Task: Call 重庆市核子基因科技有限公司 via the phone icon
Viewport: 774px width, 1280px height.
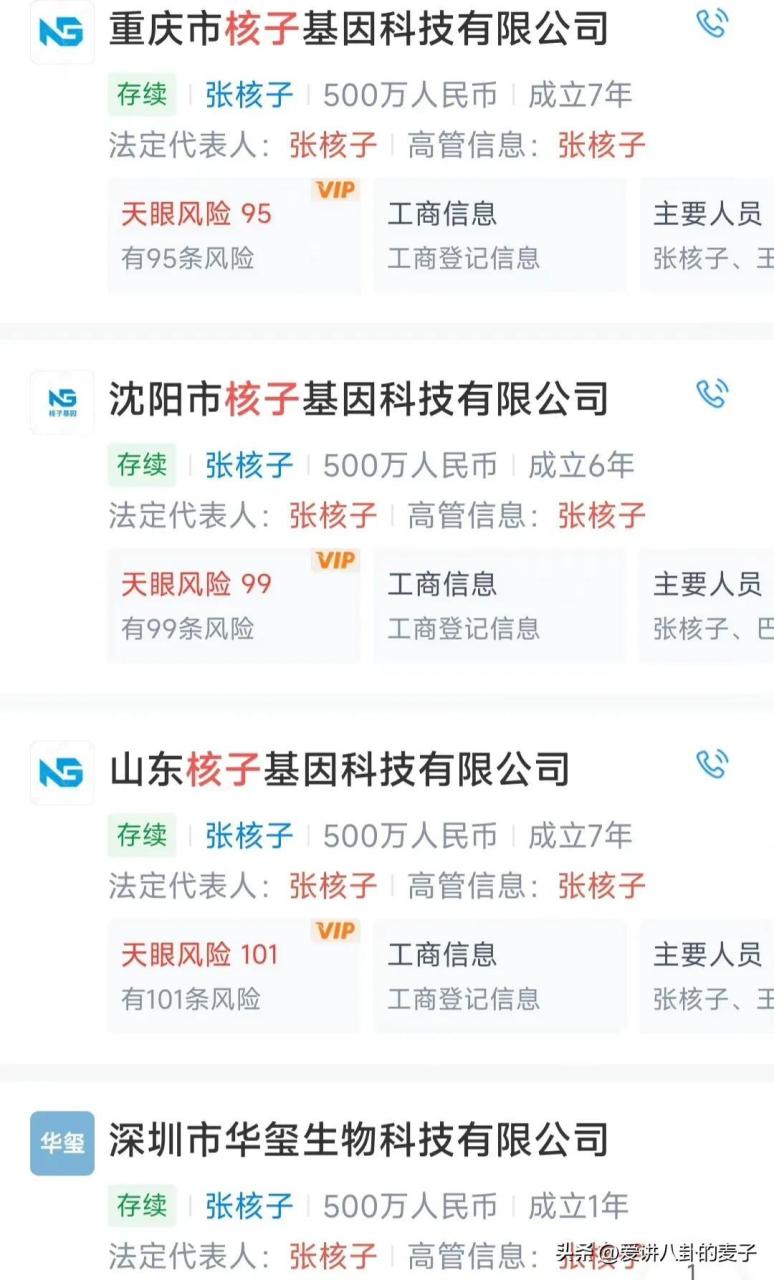Action: click(x=712, y=23)
